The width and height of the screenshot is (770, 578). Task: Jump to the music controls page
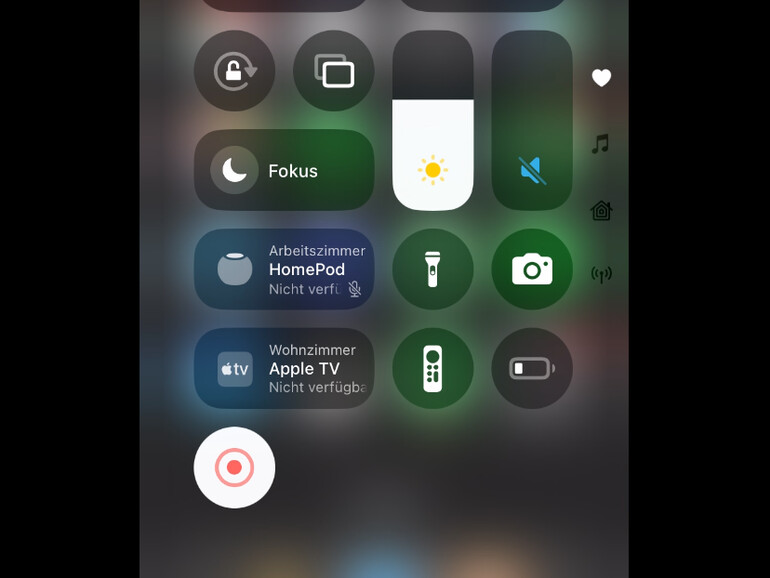point(601,144)
